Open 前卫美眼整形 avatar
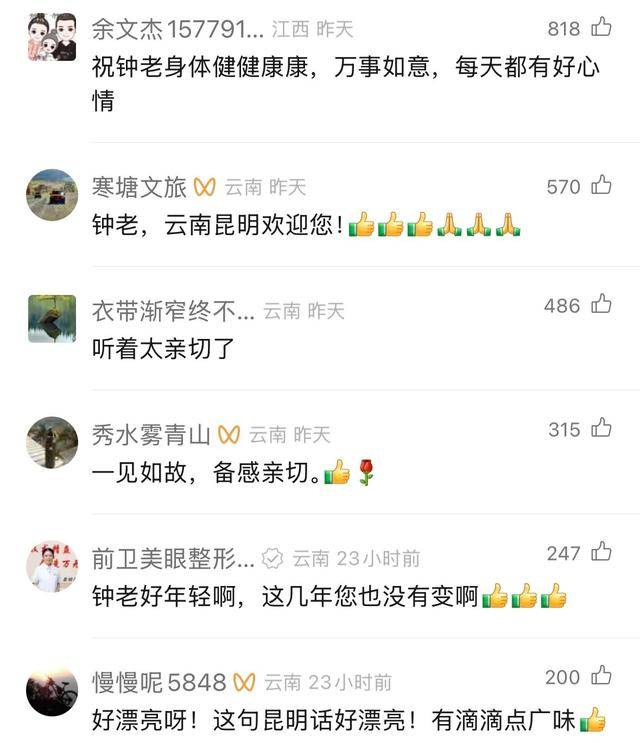Image resolution: width=640 pixels, height=743 pixels. coord(52,566)
